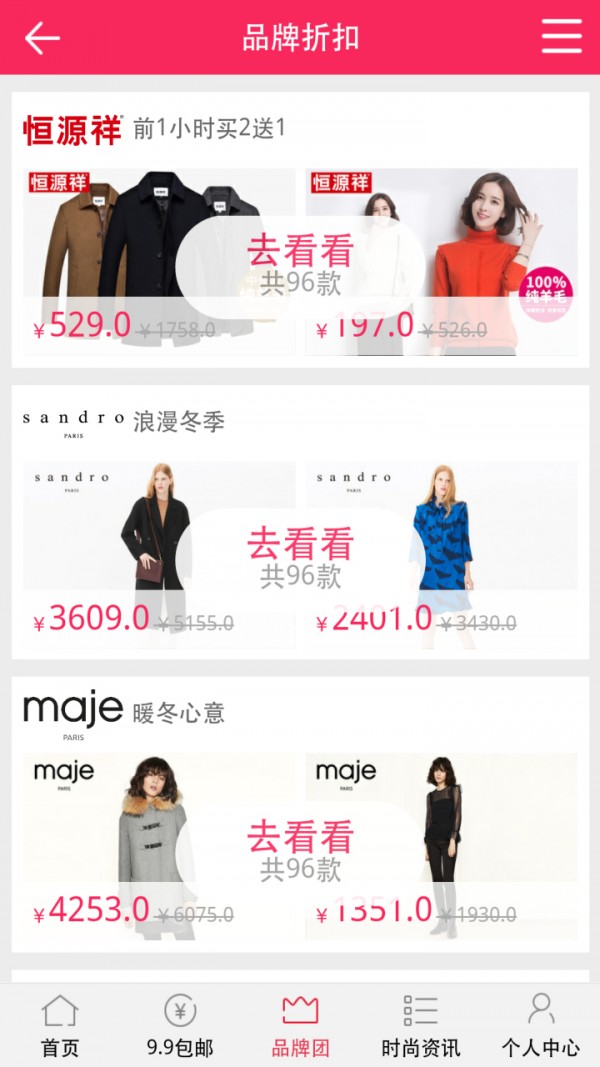Go back using the top-left arrow
Image resolution: width=600 pixels, height=1067 pixels.
pyautogui.click(x=42, y=38)
